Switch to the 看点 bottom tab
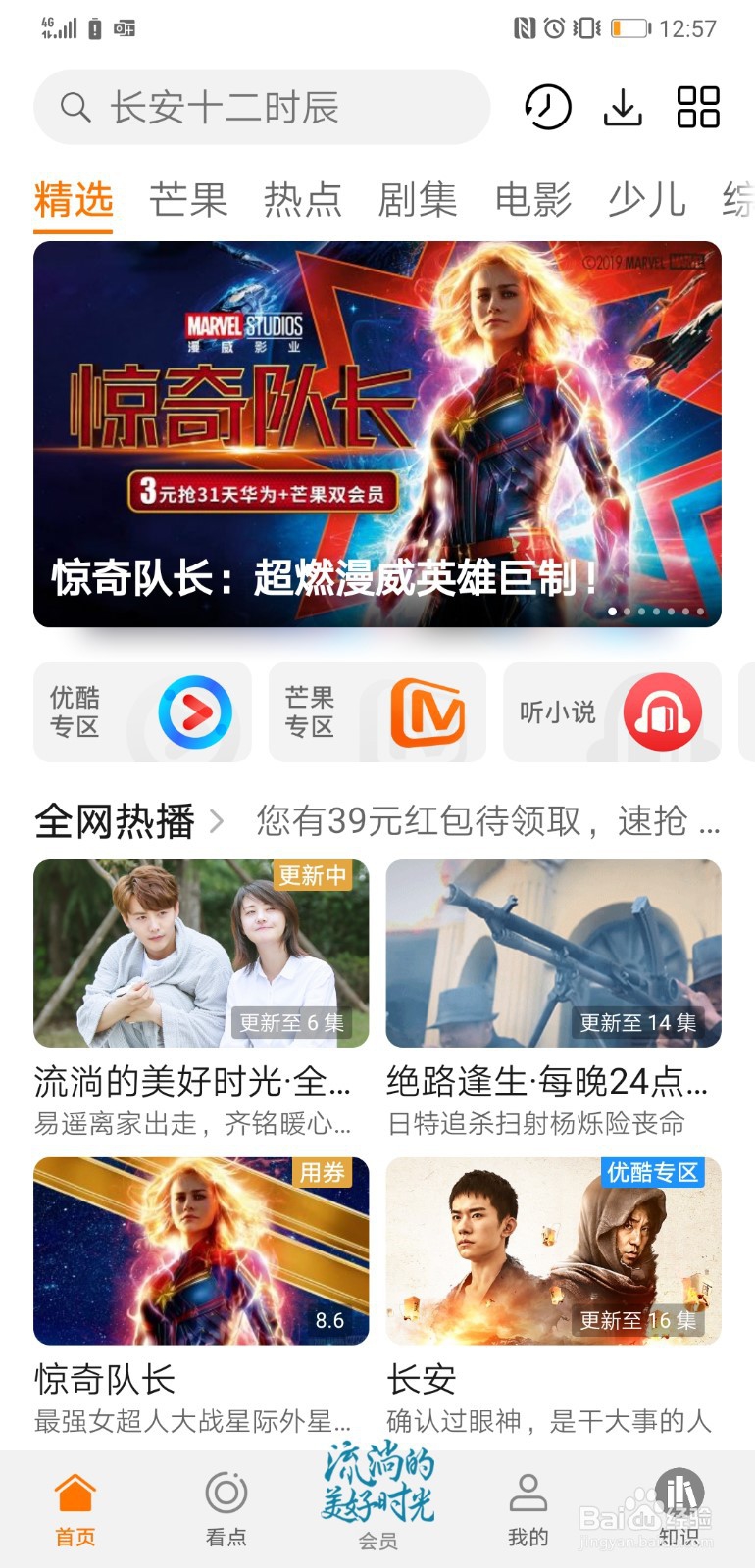 [226, 1508]
